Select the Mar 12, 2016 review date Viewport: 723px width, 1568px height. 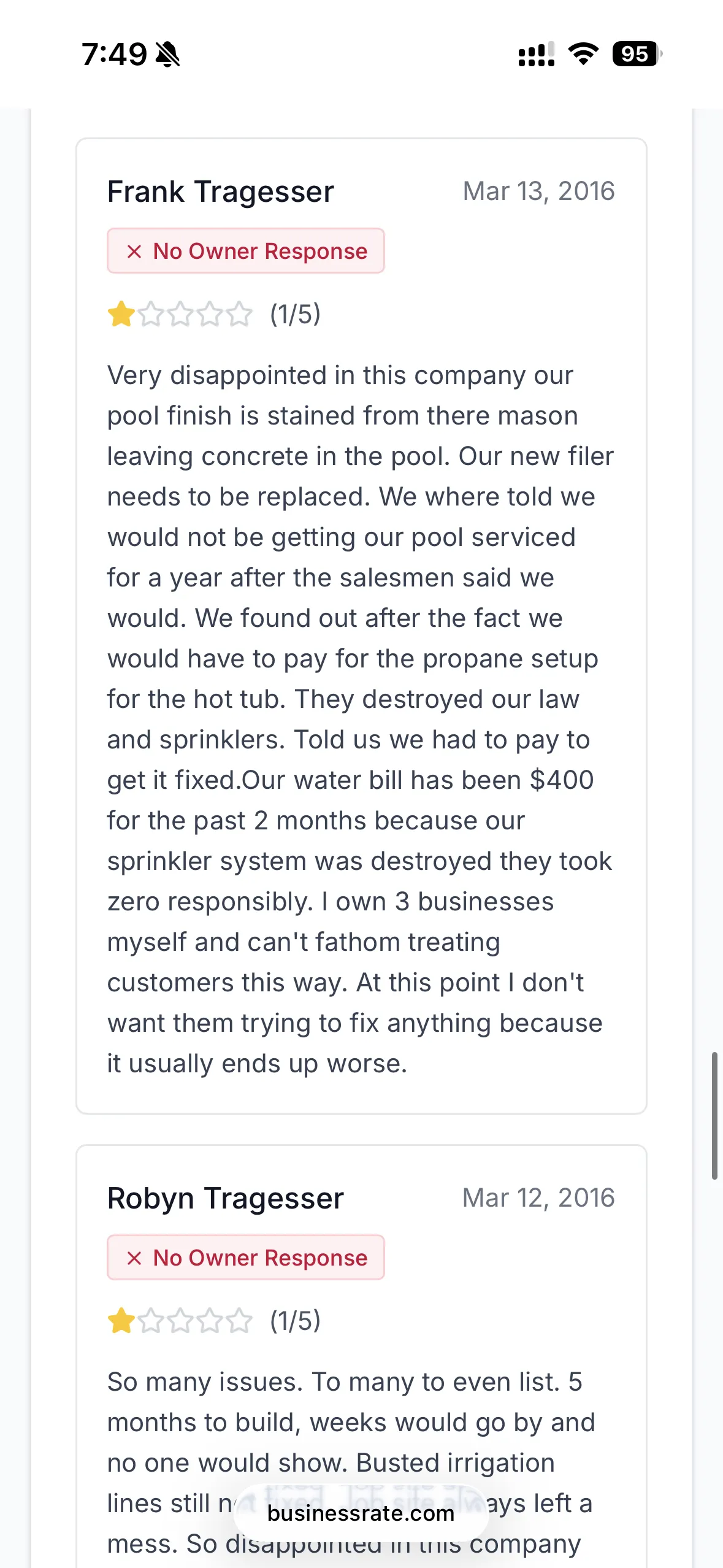538,1197
